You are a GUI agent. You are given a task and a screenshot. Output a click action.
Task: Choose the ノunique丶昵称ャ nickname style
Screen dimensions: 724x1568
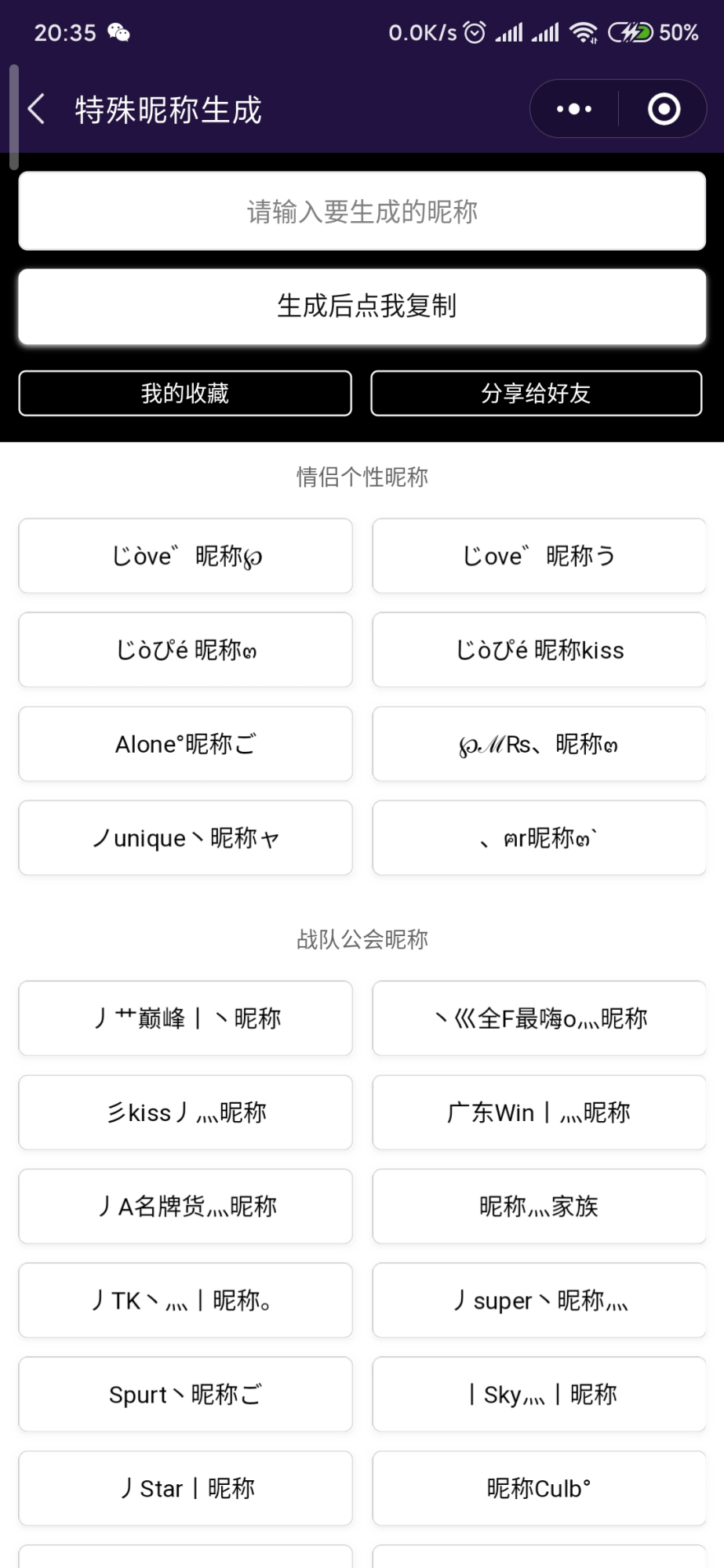coord(184,837)
